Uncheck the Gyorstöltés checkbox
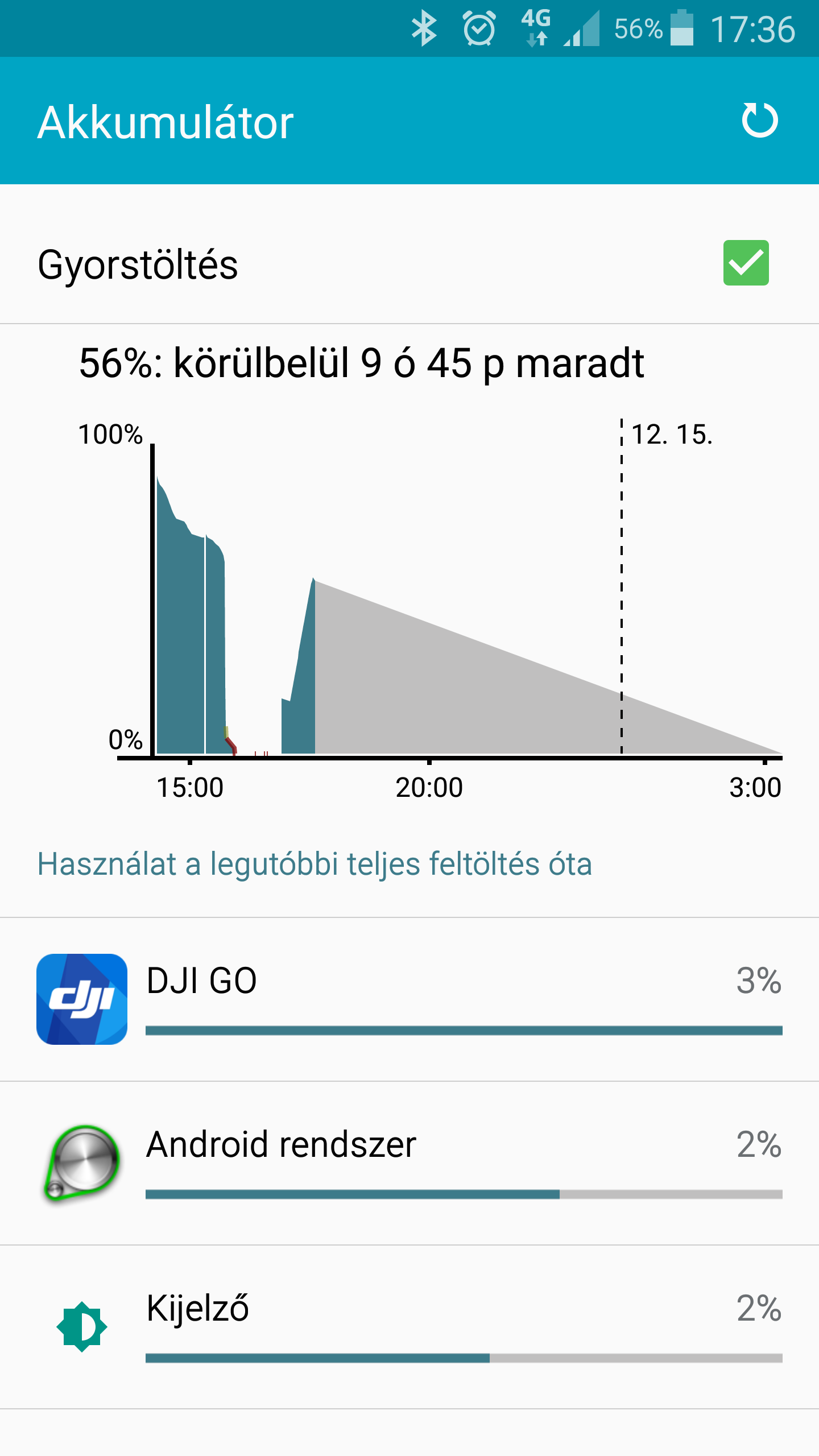819x1456 pixels. (746, 263)
